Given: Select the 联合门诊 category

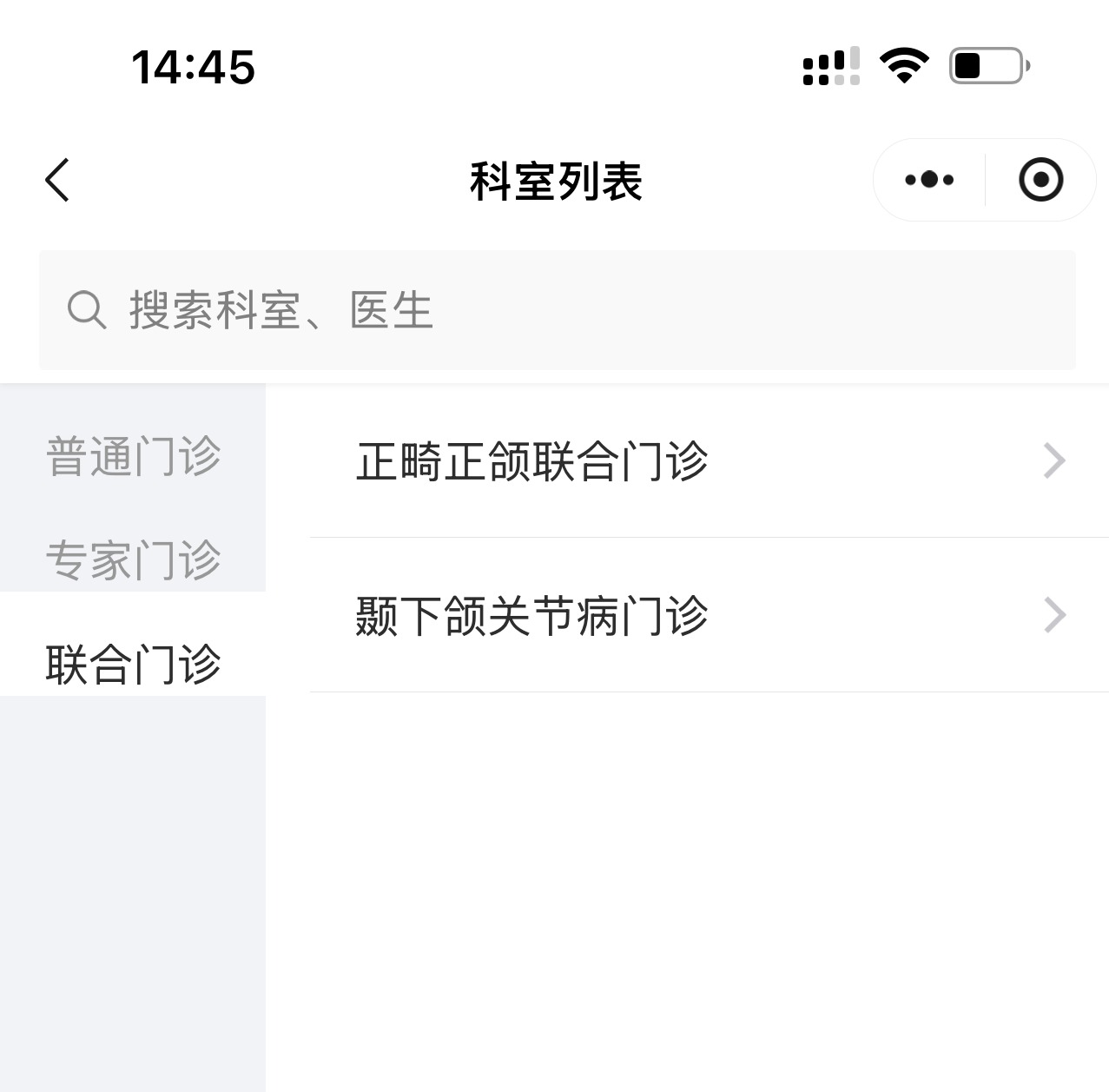Looking at the screenshot, I should click(x=133, y=663).
